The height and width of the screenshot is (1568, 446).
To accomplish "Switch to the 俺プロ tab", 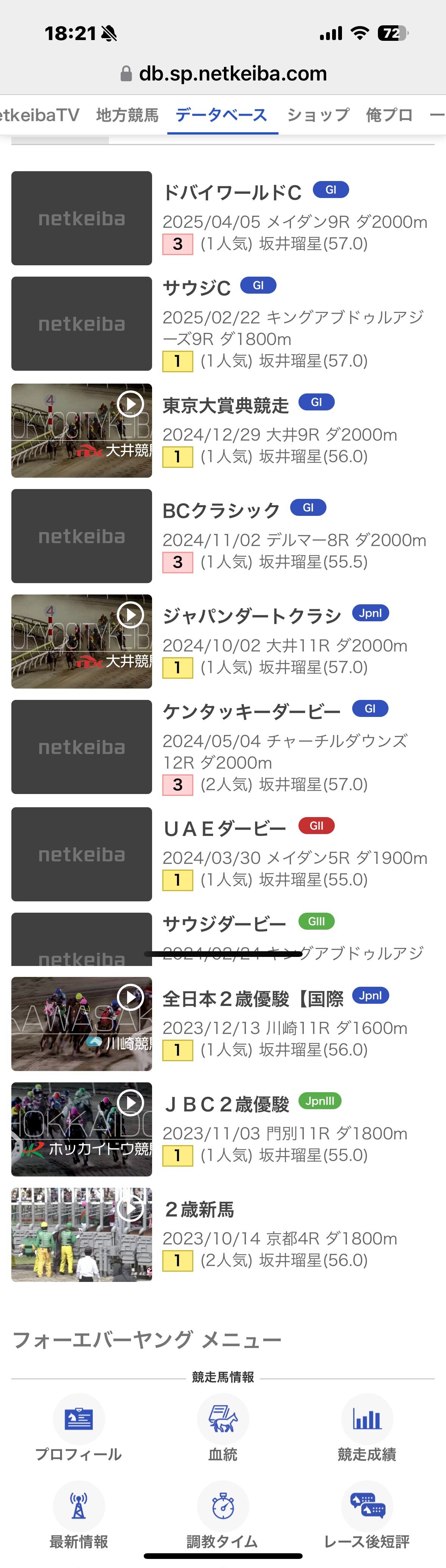I will pyautogui.click(x=389, y=115).
